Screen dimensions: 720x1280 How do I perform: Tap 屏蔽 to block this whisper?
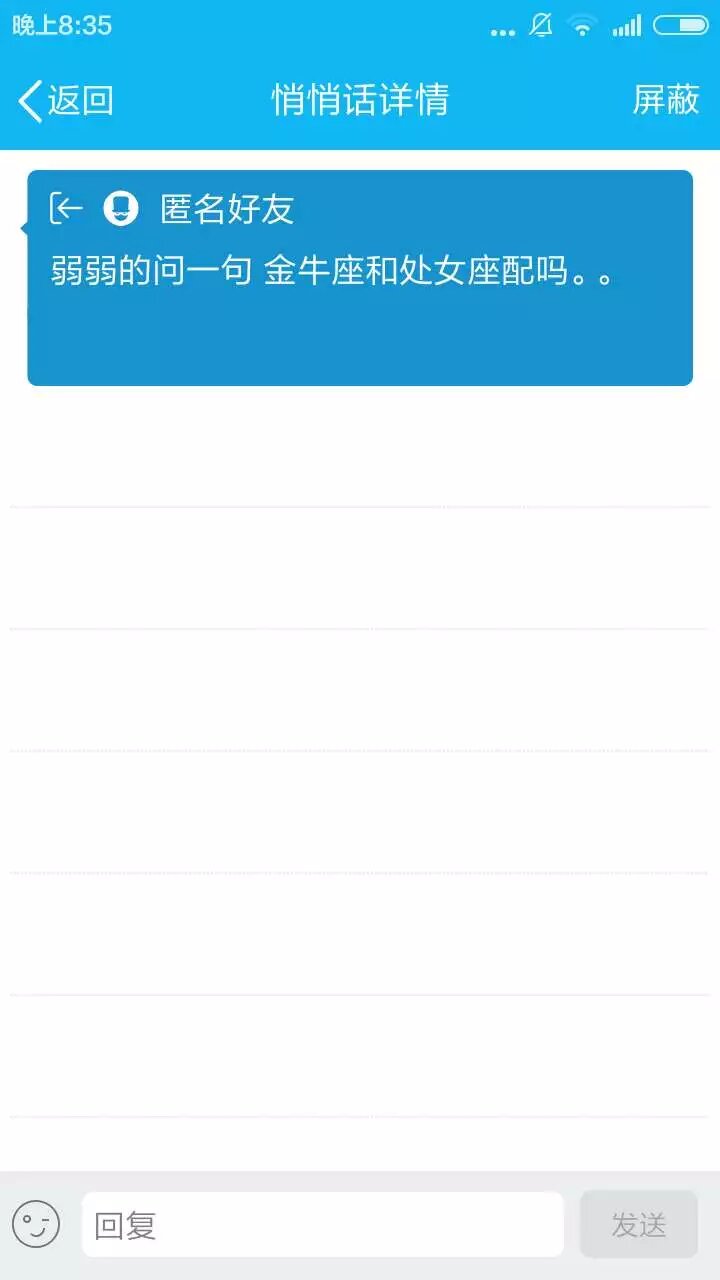[665, 100]
